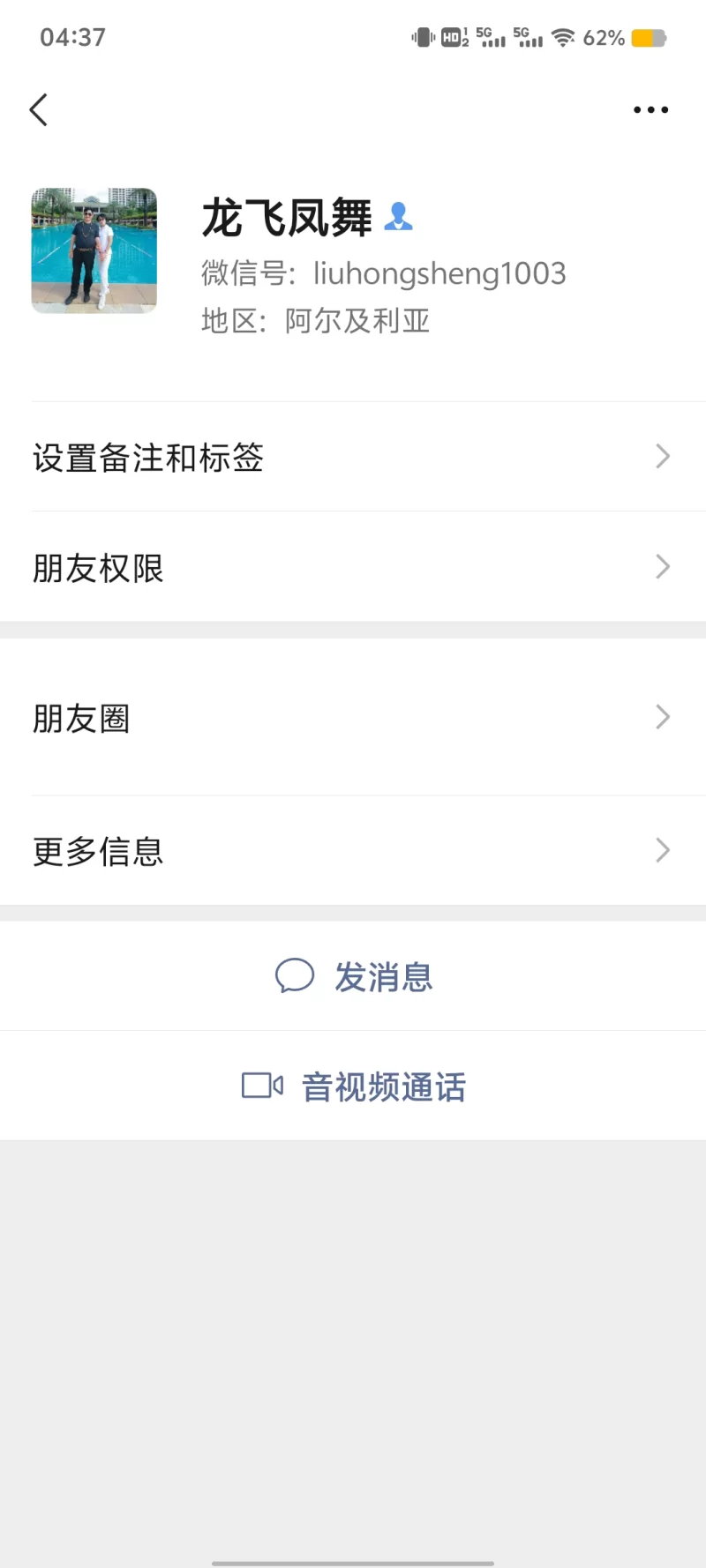Go back using the top-left arrow
The width and height of the screenshot is (706, 1568).
tap(39, 110)
